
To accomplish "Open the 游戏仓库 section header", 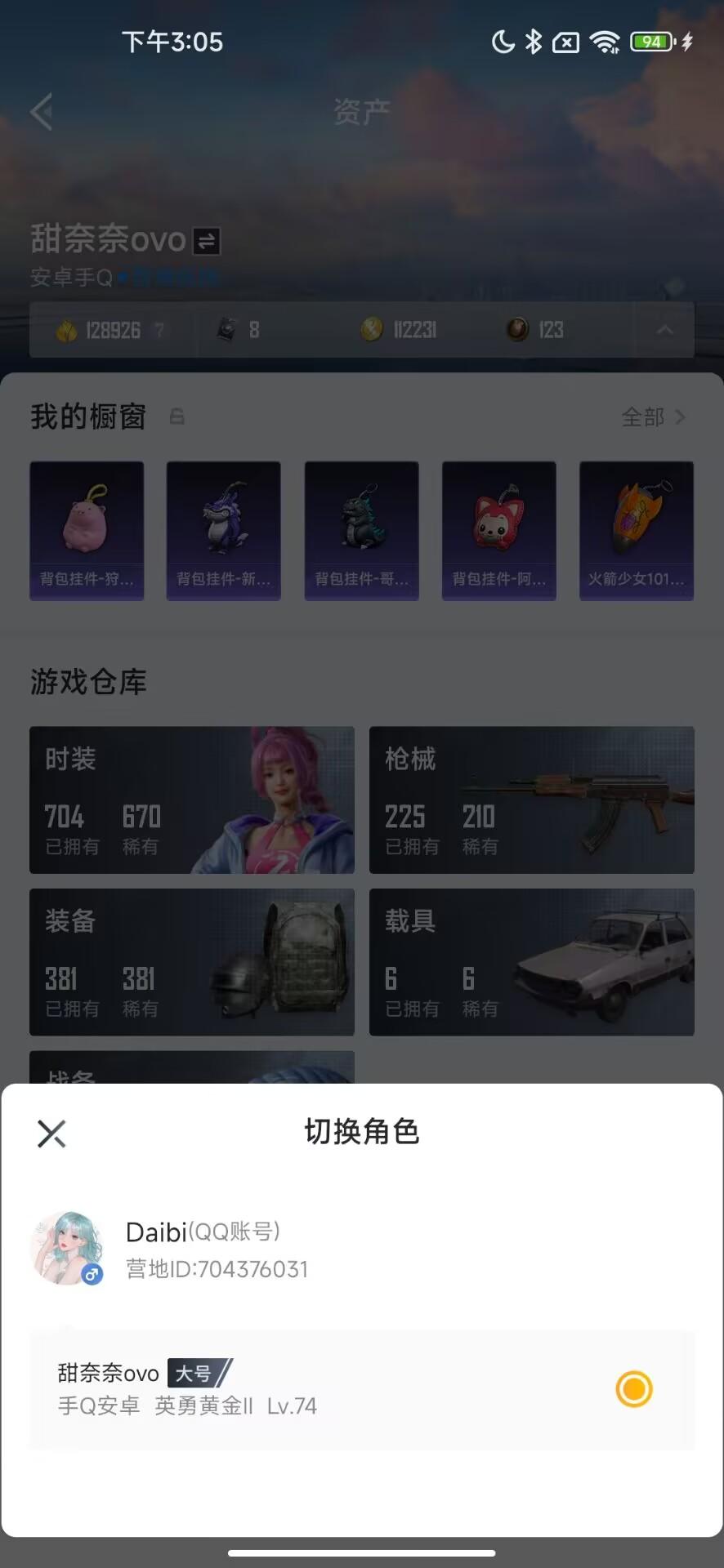I will pyautogui.click(x=87, y=683).
